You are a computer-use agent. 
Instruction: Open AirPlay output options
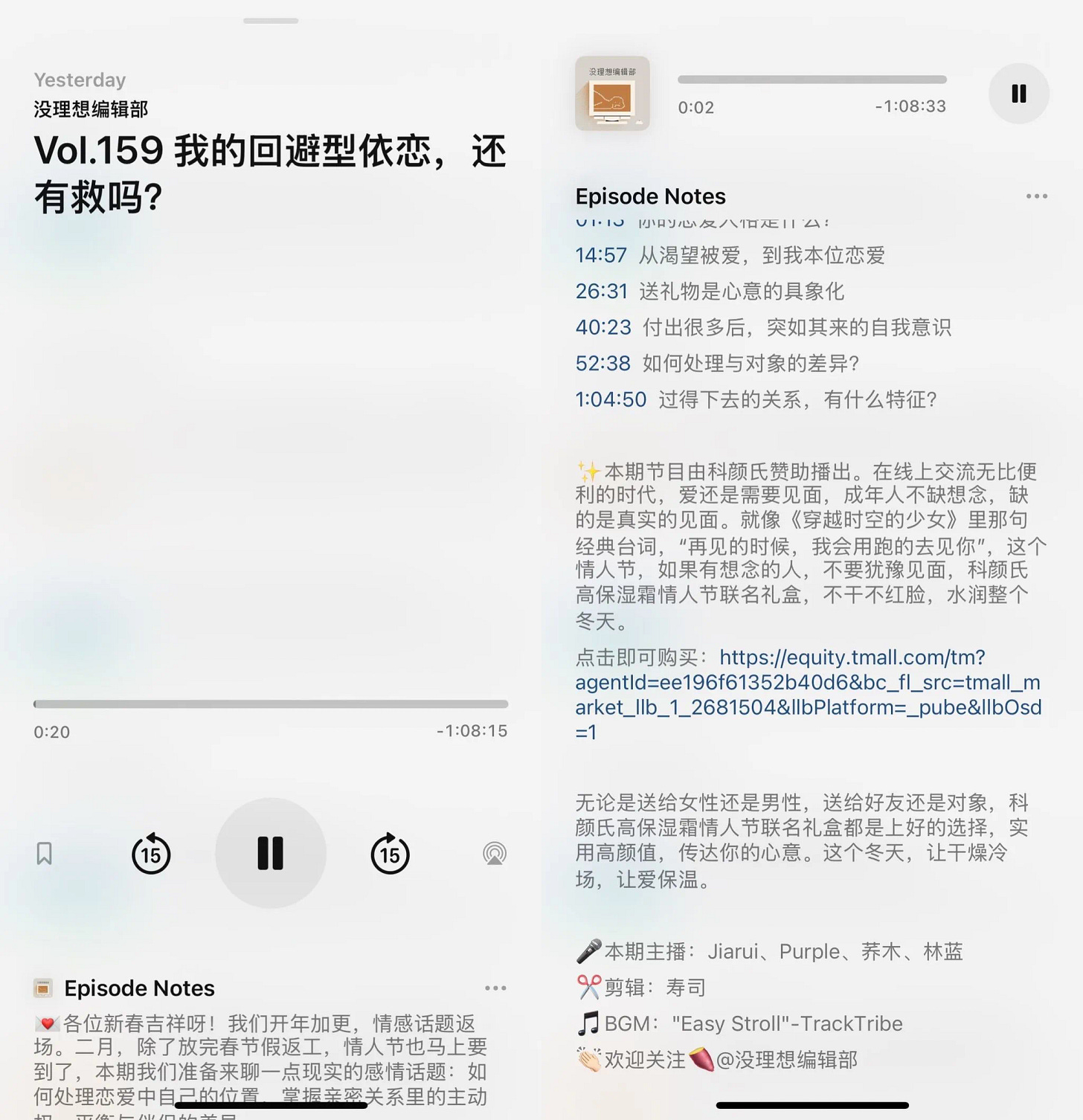click(495, 854)
